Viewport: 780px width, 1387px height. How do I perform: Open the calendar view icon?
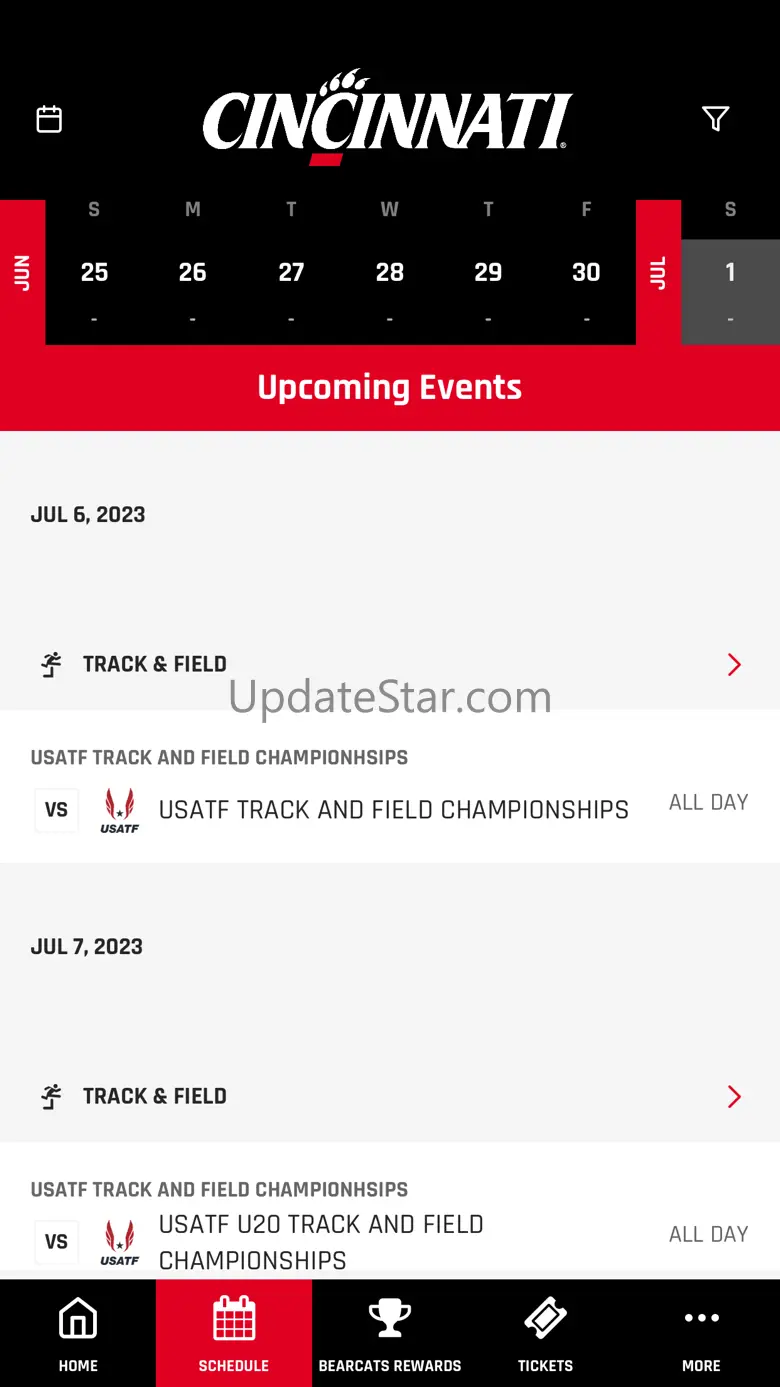click(49, 119)
